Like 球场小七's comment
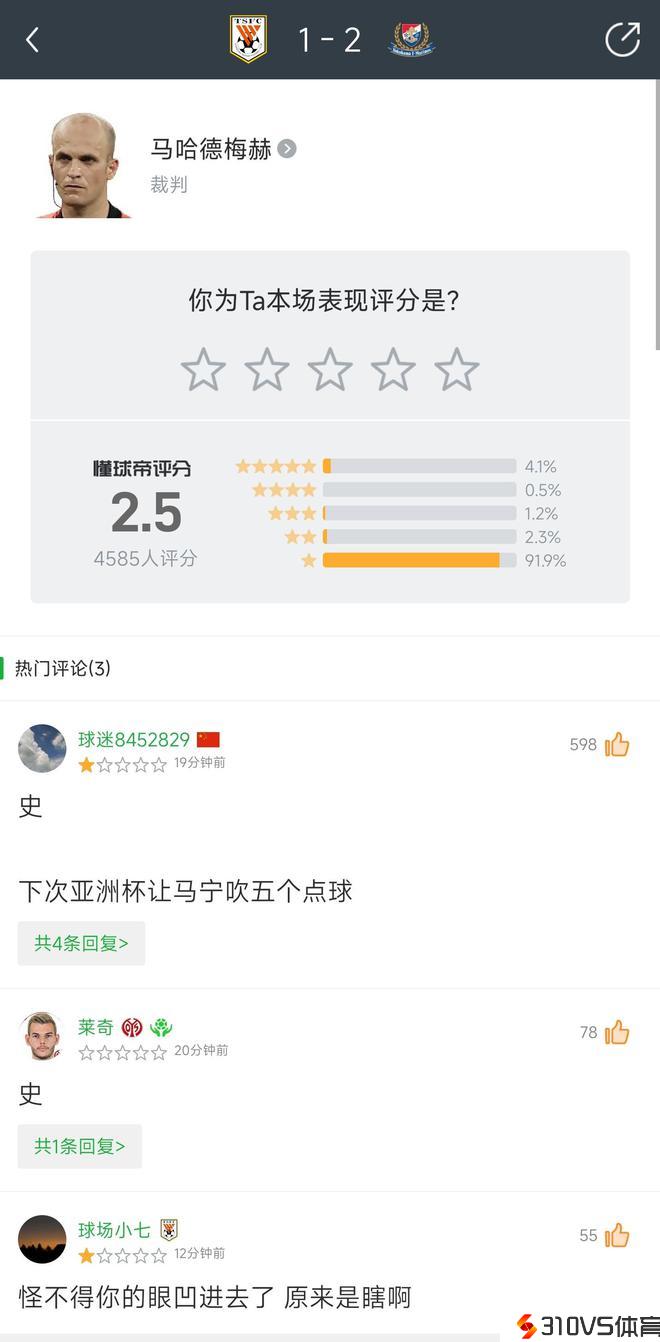 tap(617, 1235)
